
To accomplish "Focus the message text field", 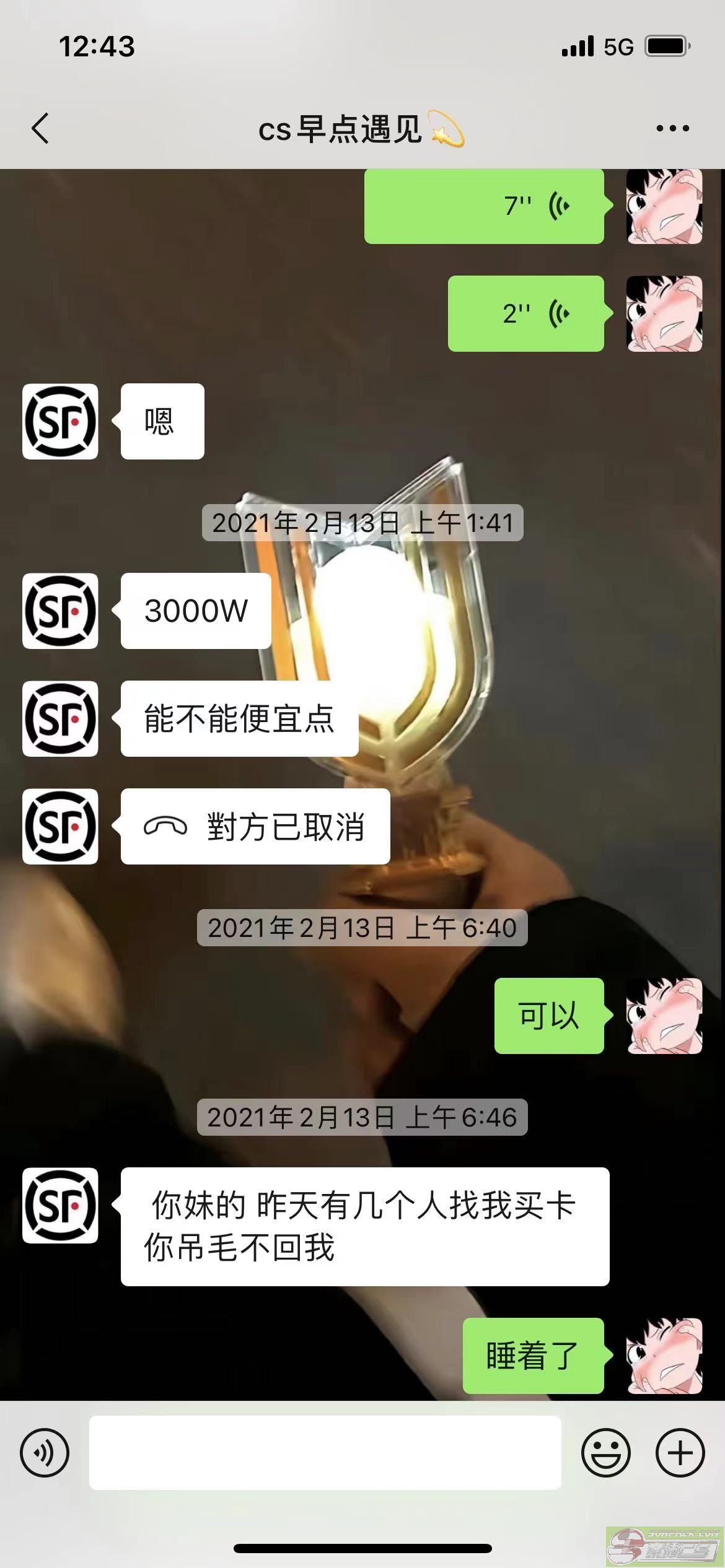I will (x=325, y=1453).
